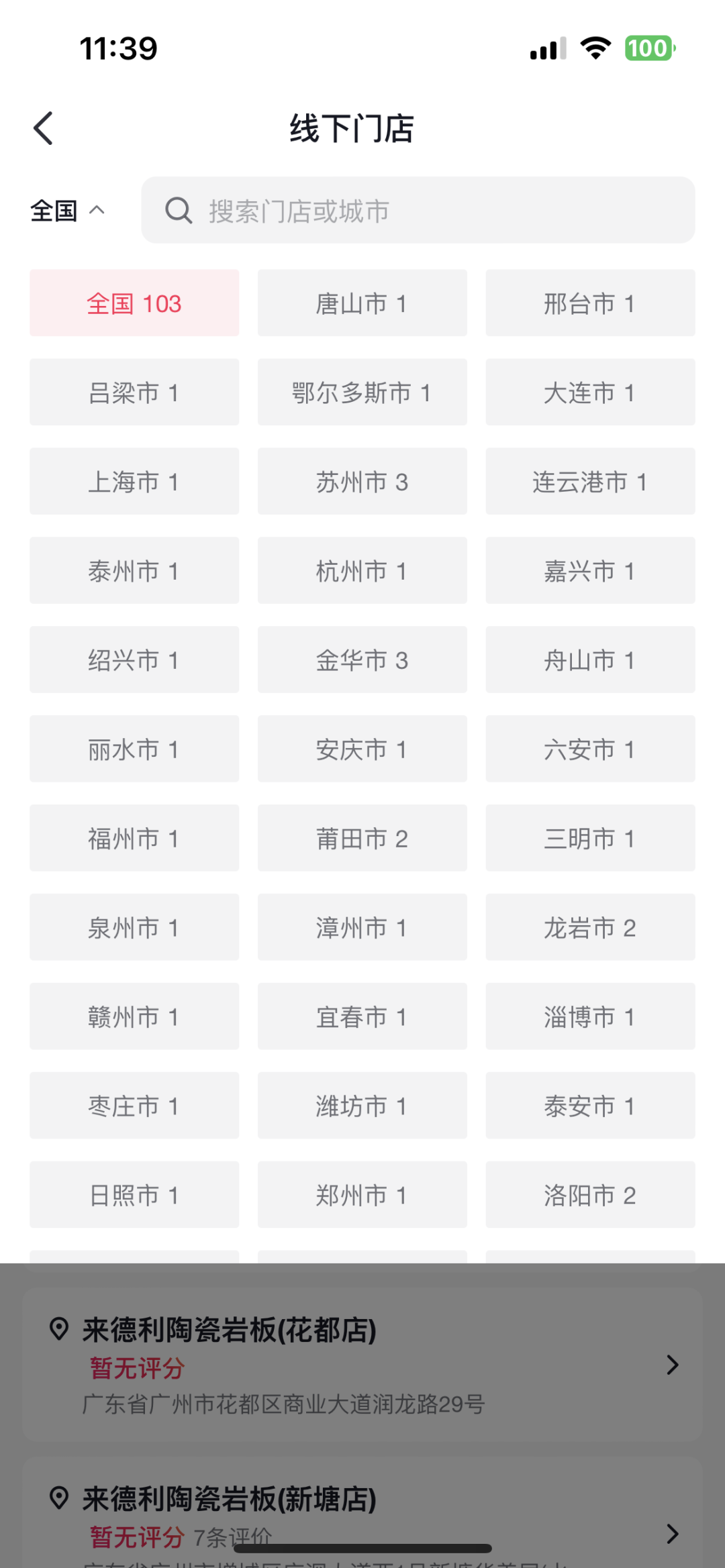Go back from the 线下门店 page
The width and height of the screenshot is (725, 1568).
point(44,128)
